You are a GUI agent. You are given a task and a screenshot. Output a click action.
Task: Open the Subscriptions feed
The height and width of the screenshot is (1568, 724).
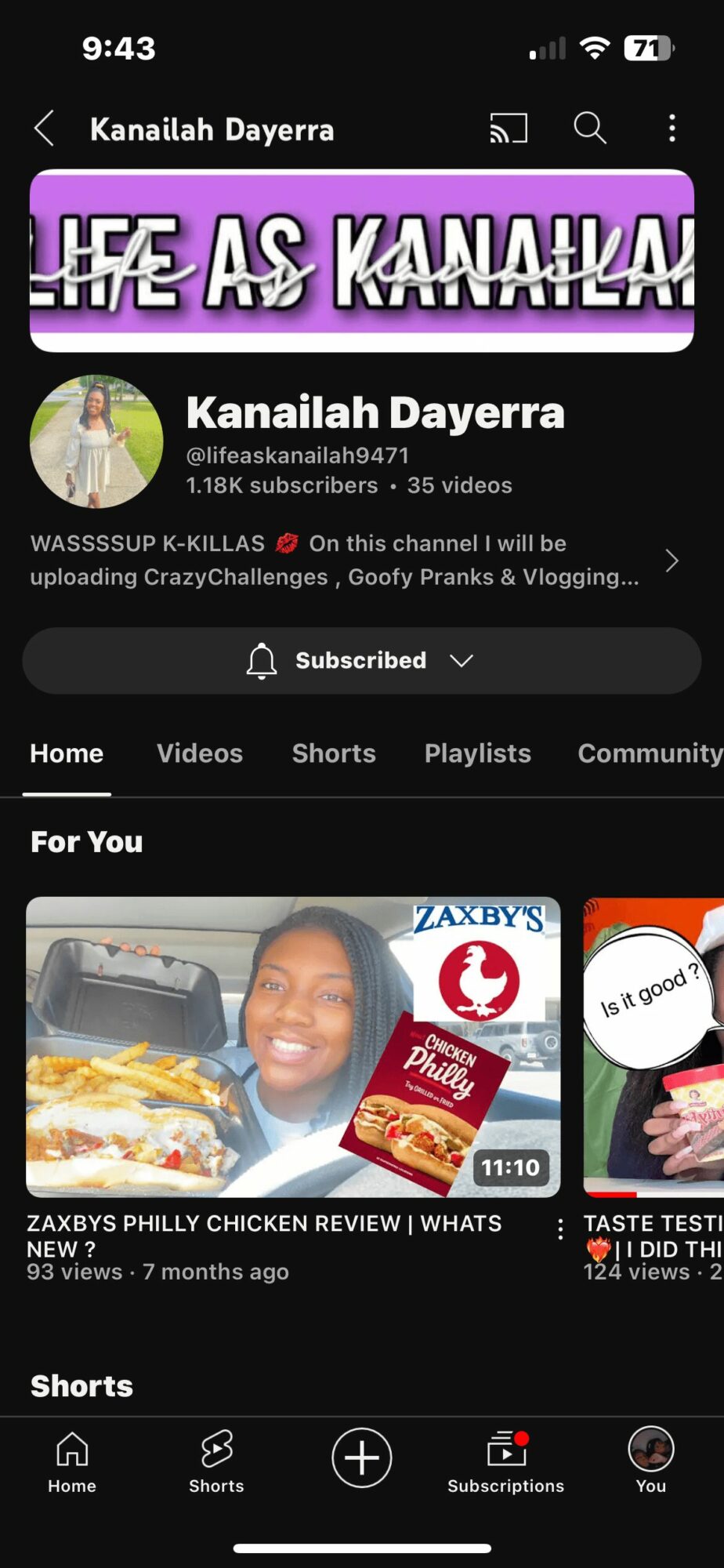(x=505, y=1461)
